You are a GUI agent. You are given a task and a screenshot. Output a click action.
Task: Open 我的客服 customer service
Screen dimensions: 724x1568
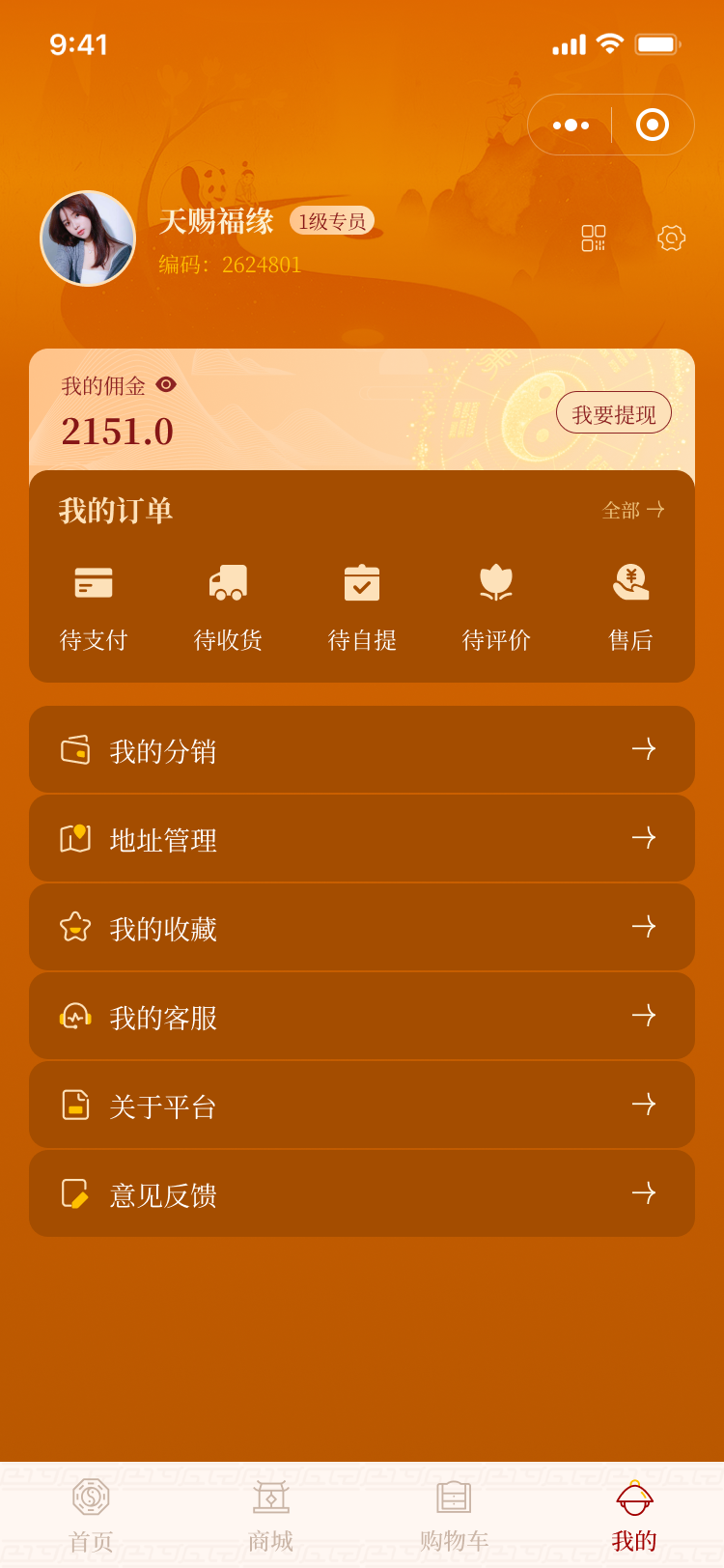point(362,1016)
